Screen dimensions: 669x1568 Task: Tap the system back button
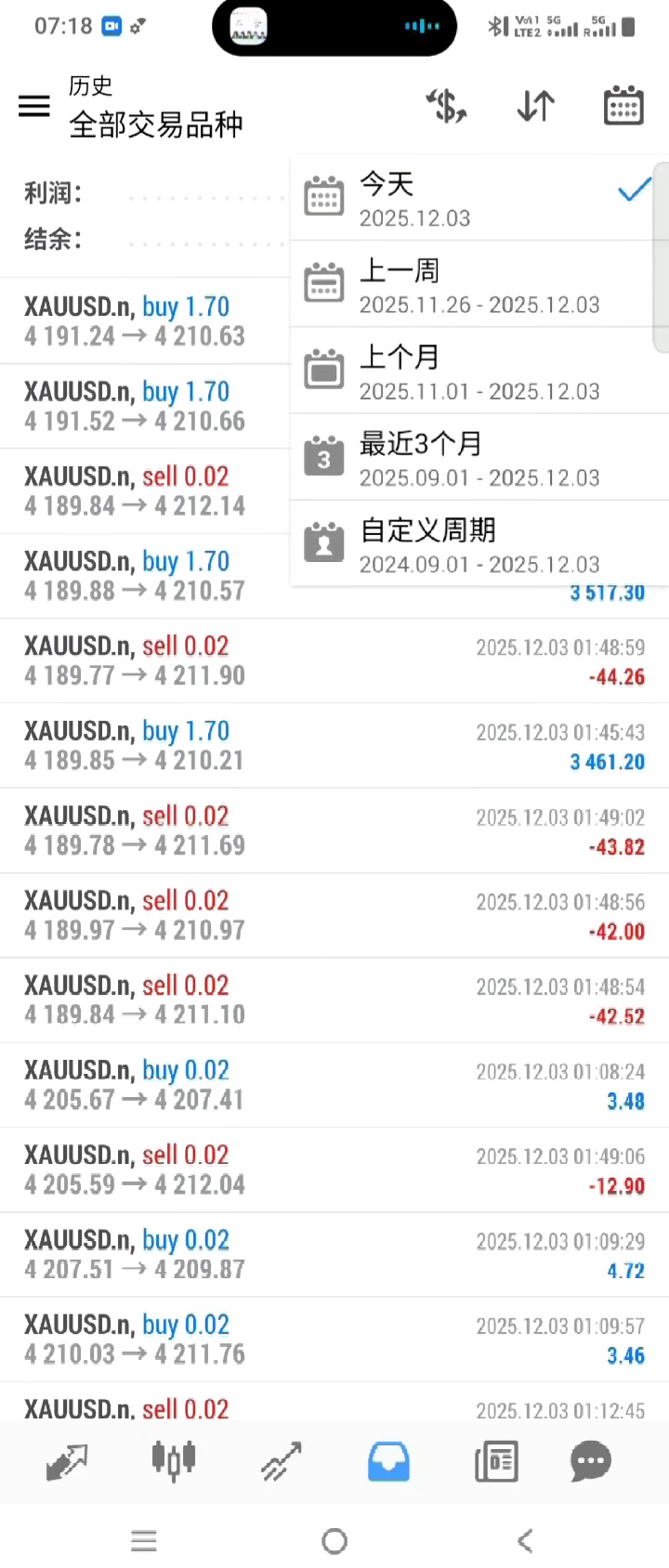pos(525,1541)
